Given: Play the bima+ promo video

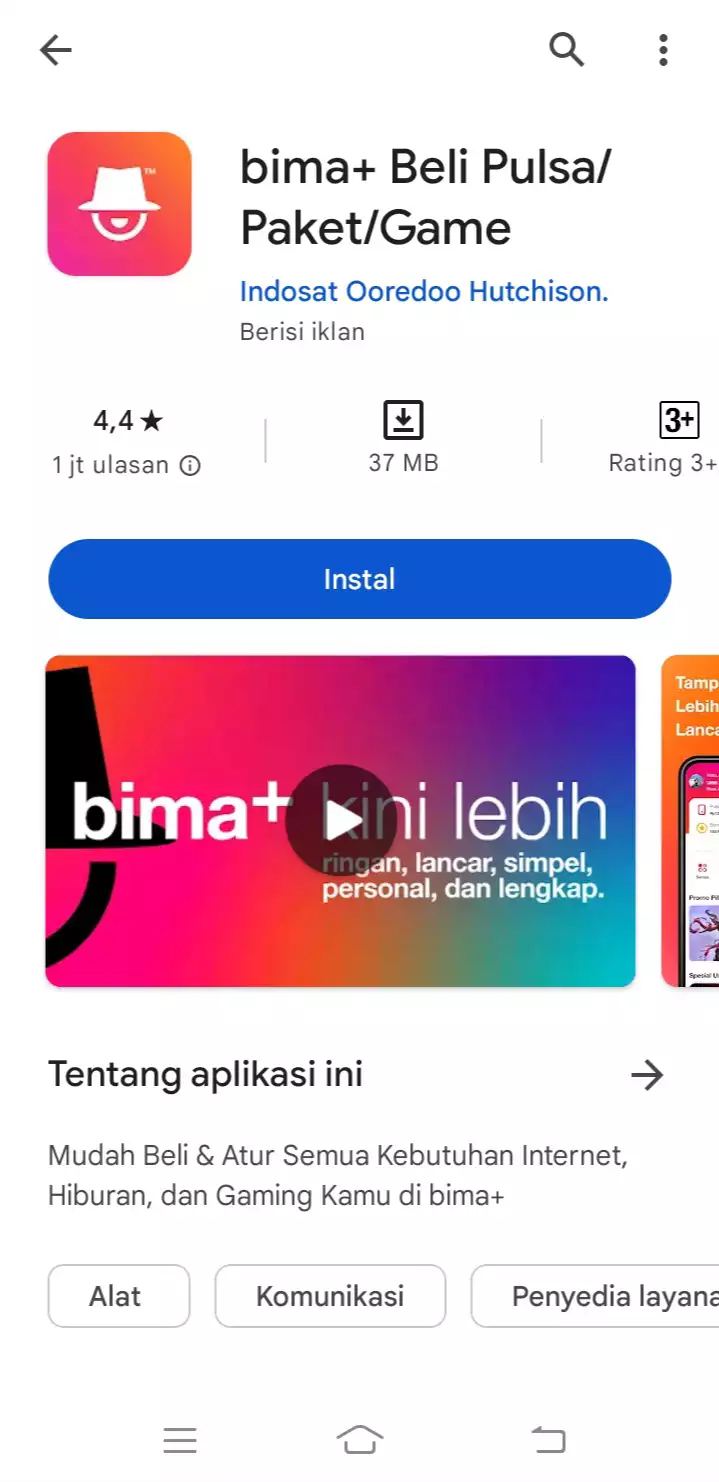Looking at the screenshot, I should 341,820.
